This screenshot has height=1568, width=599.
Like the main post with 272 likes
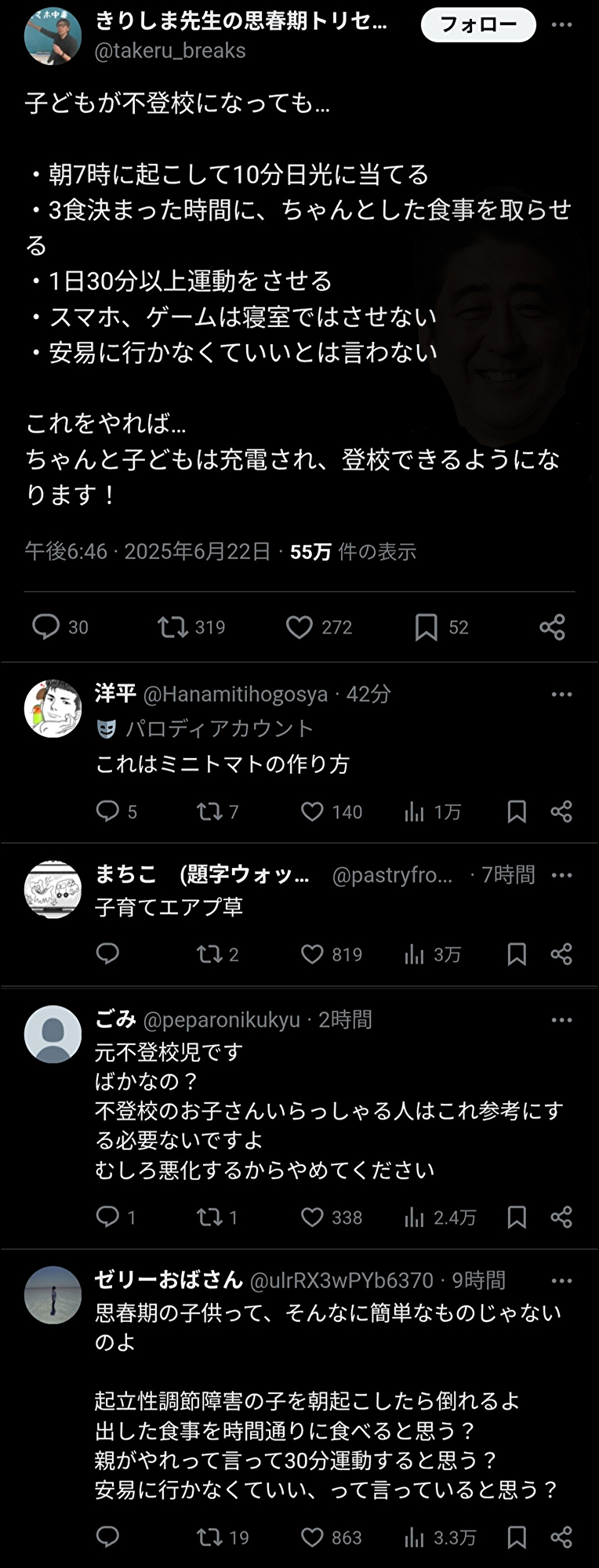point(299,627)
